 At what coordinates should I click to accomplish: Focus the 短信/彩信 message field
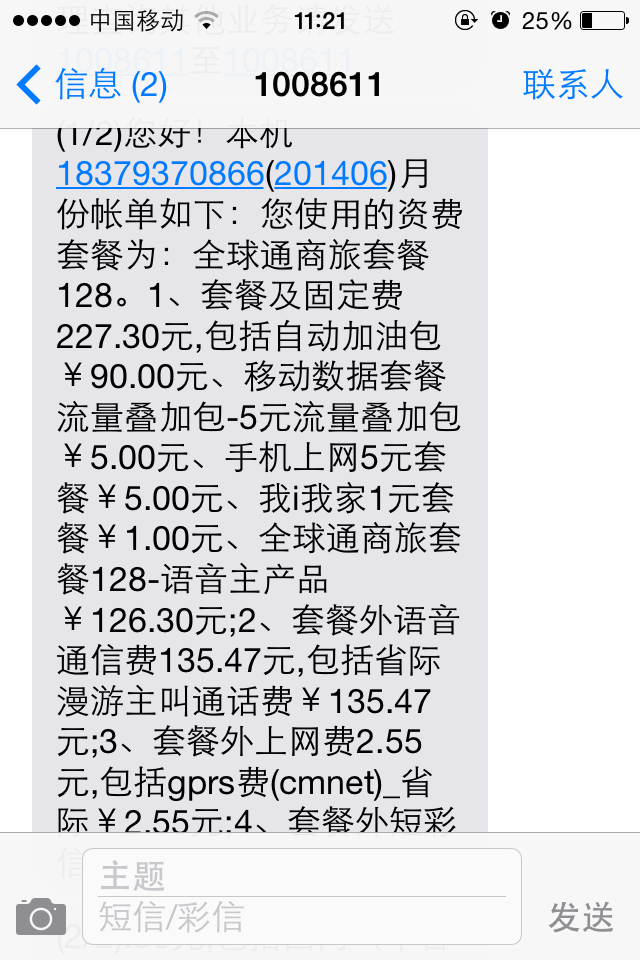point(300,917)
